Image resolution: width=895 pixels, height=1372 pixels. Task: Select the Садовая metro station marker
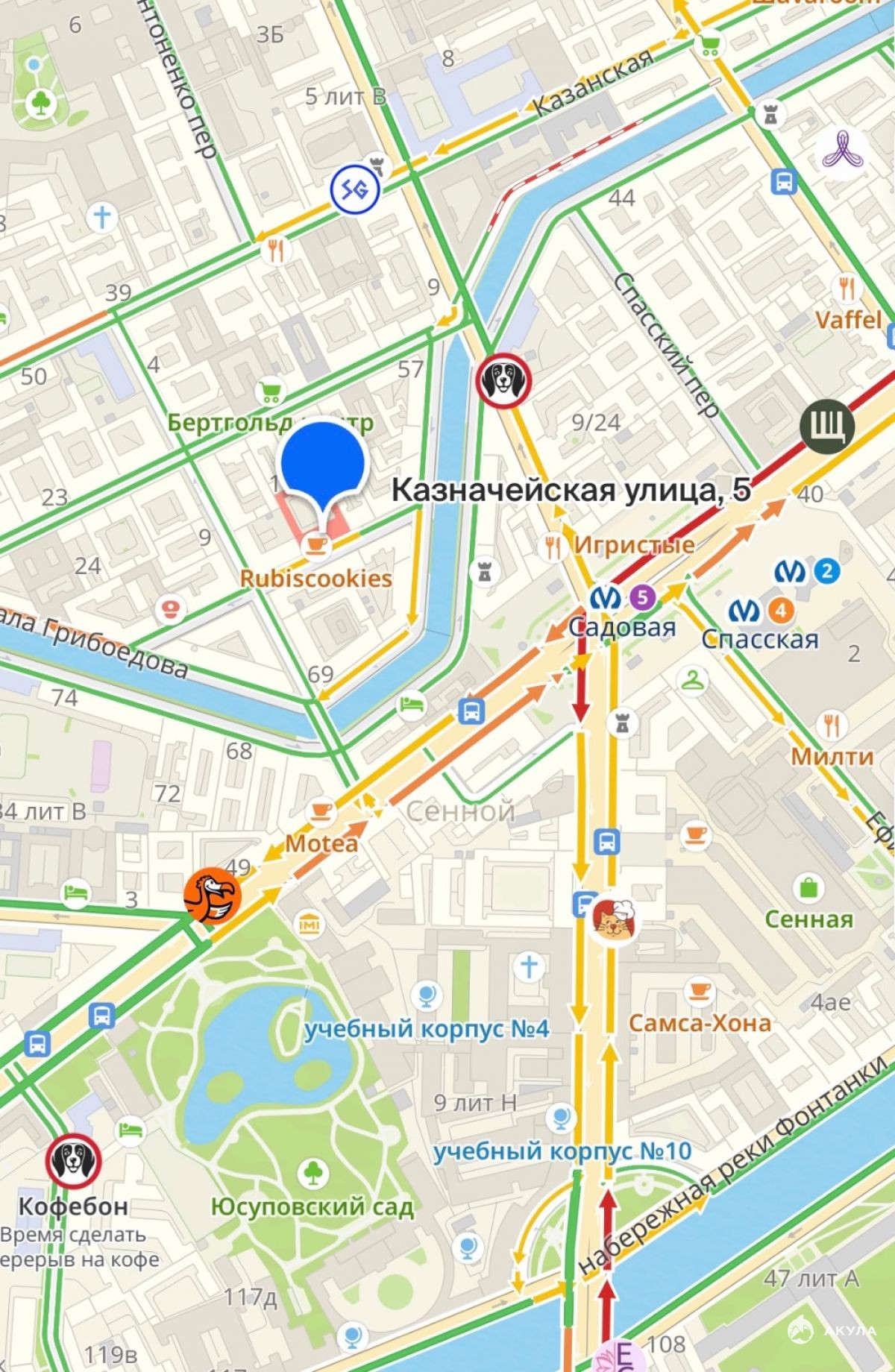point(606,597)
